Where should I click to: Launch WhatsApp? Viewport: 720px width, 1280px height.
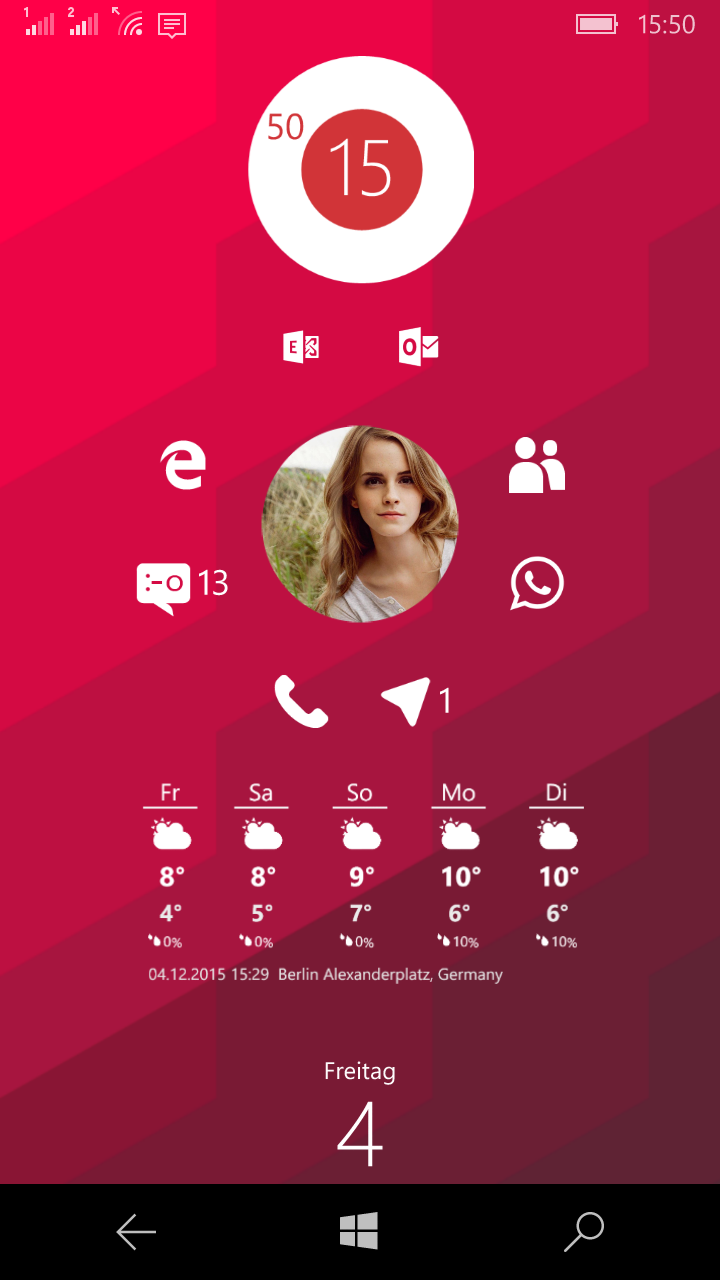point(537,583)
